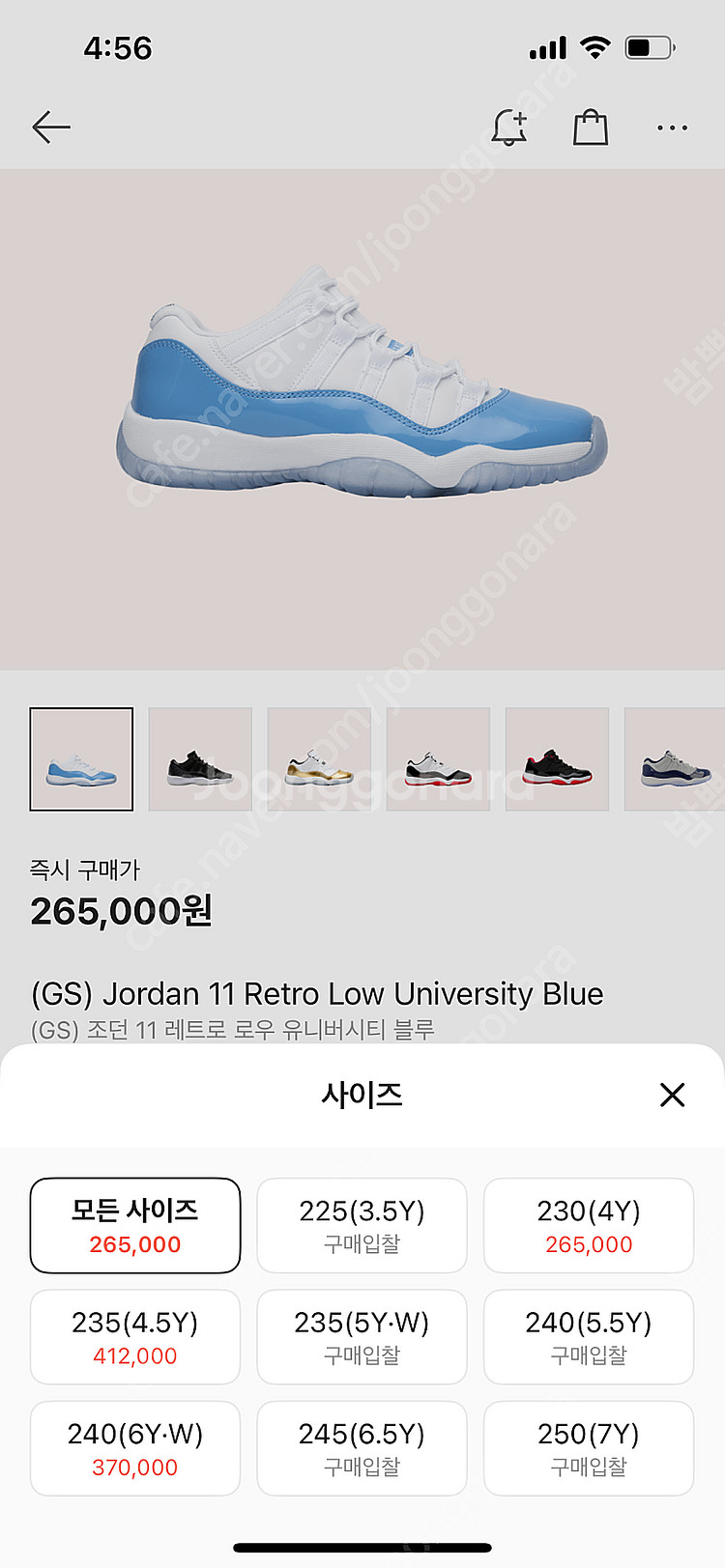
Task: Choose size 225(3.5Y)
Action: click(x=362, y=1225)
